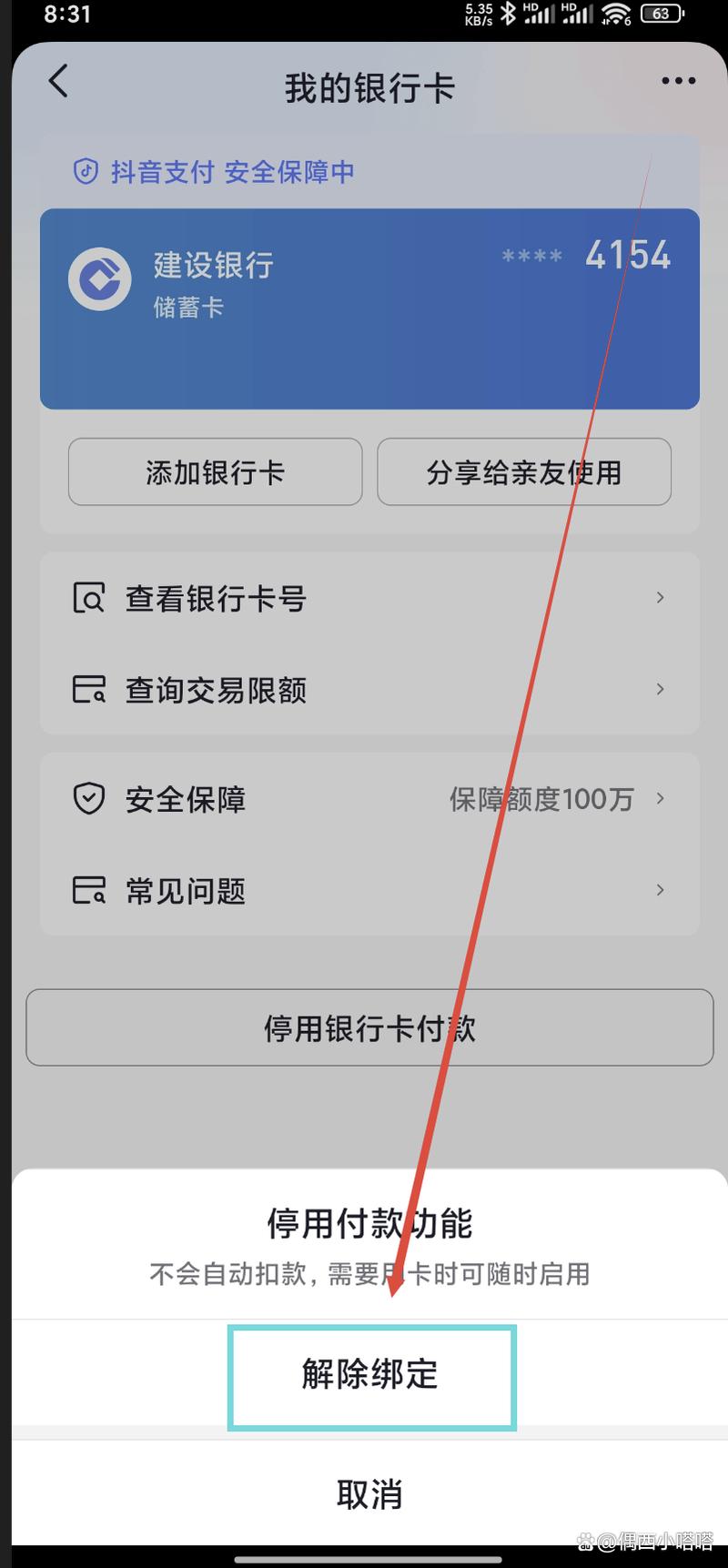The image size is (728, 1568).
Task: Open 查看银行卡号 row
Action: tap(369, 598)
